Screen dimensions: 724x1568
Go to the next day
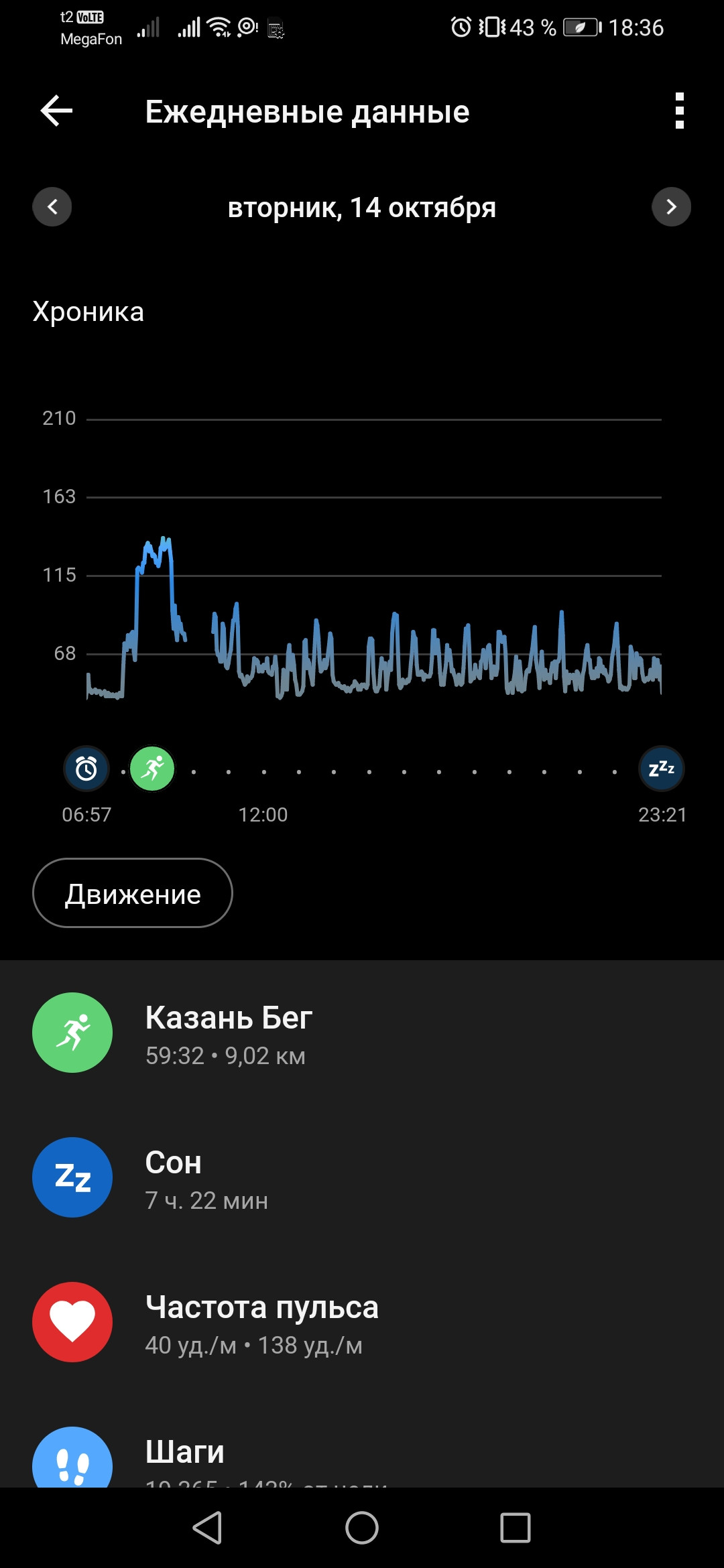(x=671, y=206)
